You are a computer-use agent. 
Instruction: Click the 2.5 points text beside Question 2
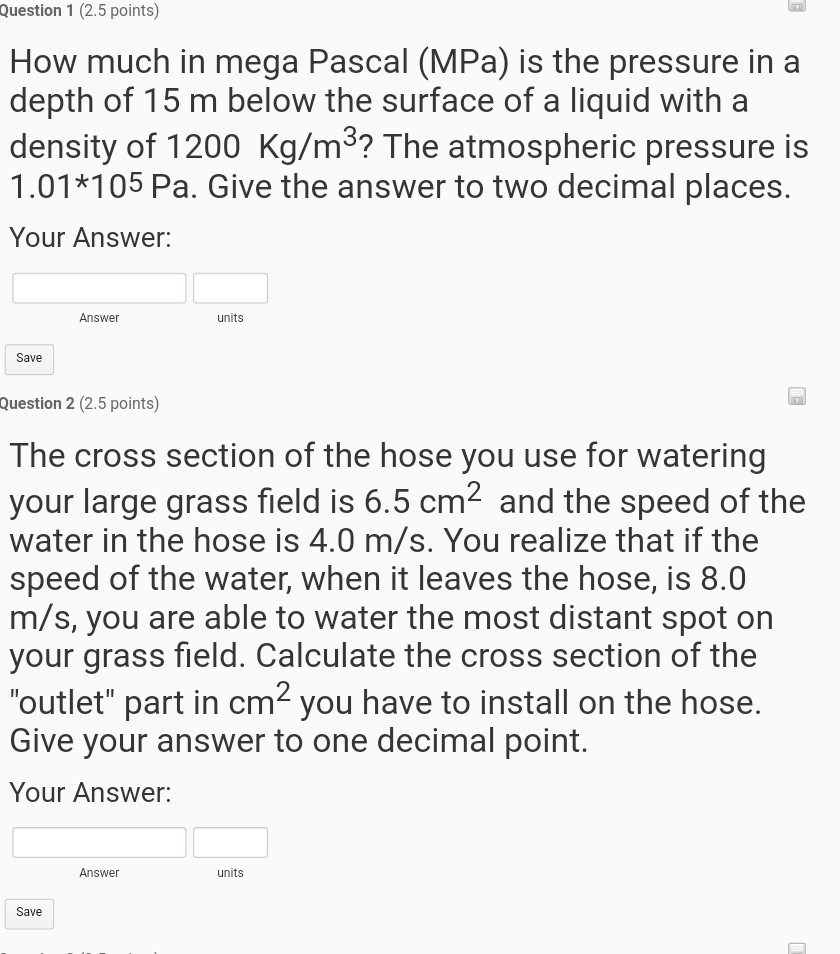pyautogui.click(x=118, y=403)
